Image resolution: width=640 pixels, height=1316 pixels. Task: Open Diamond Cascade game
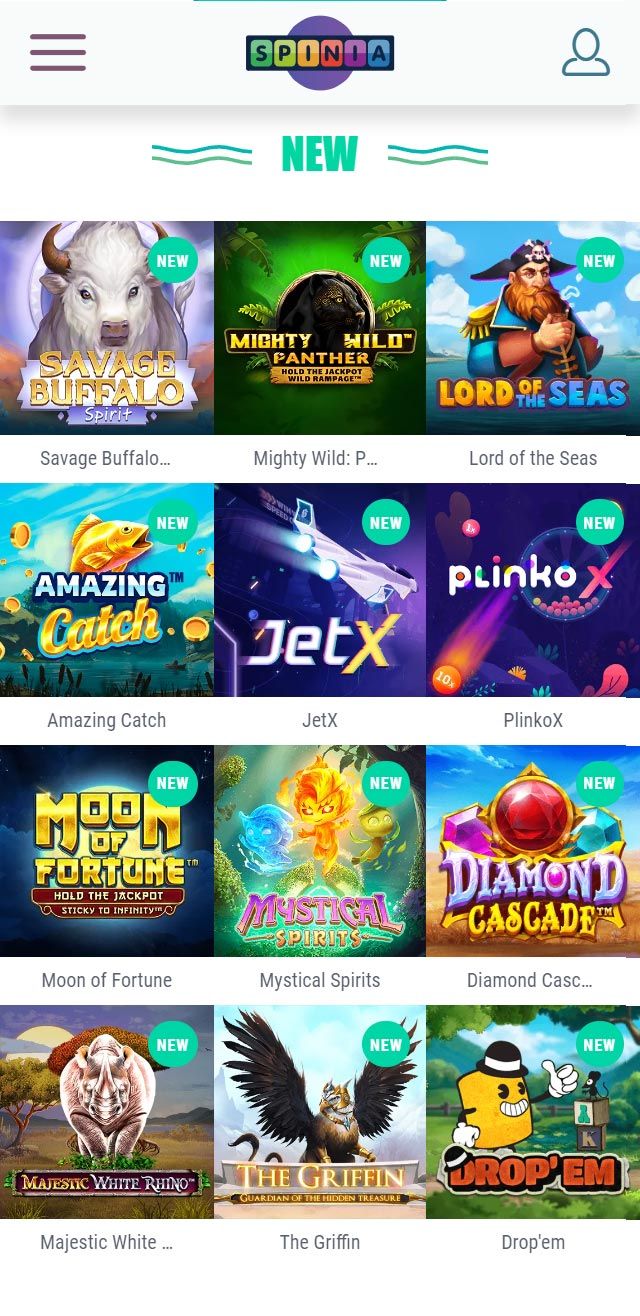[x=533, y=851]
